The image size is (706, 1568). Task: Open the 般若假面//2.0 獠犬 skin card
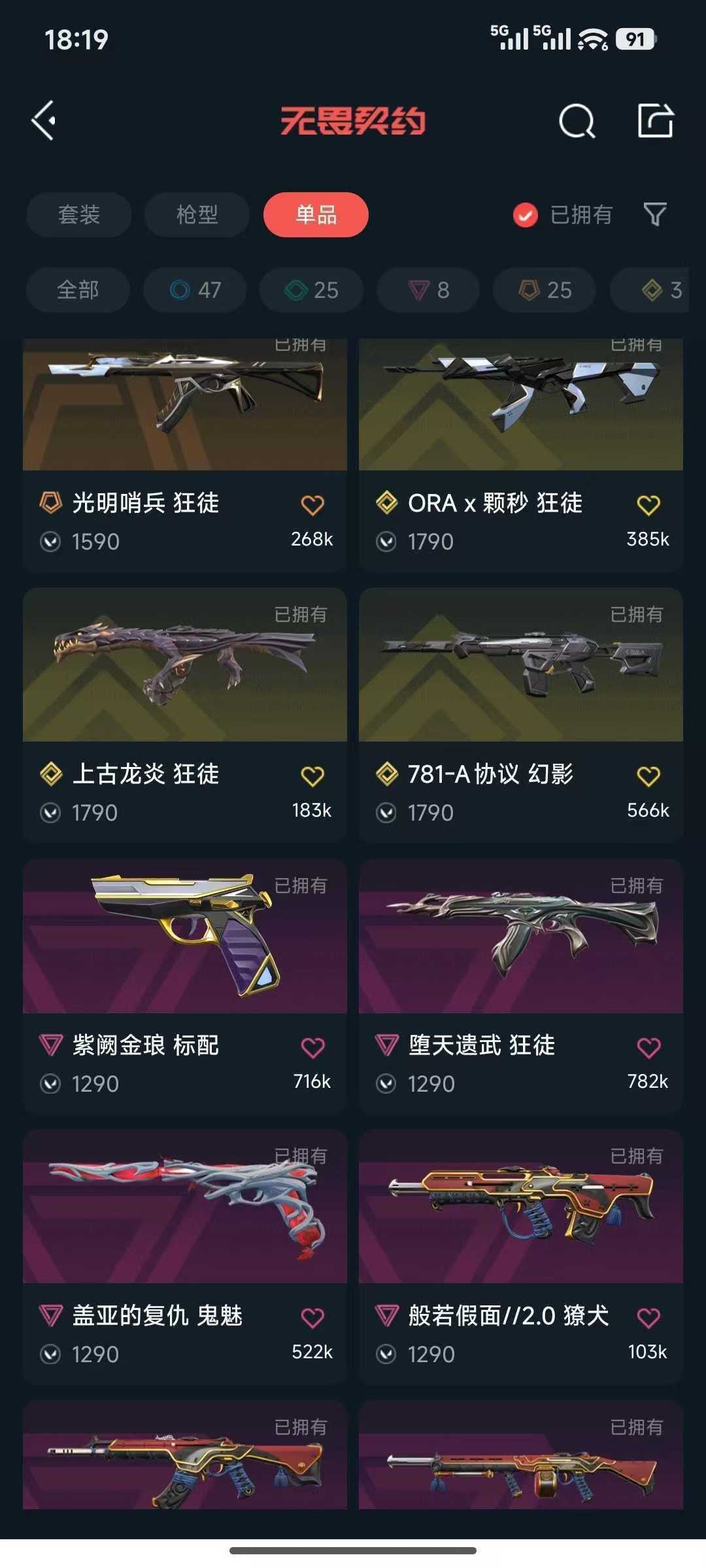click(521, 1257)
